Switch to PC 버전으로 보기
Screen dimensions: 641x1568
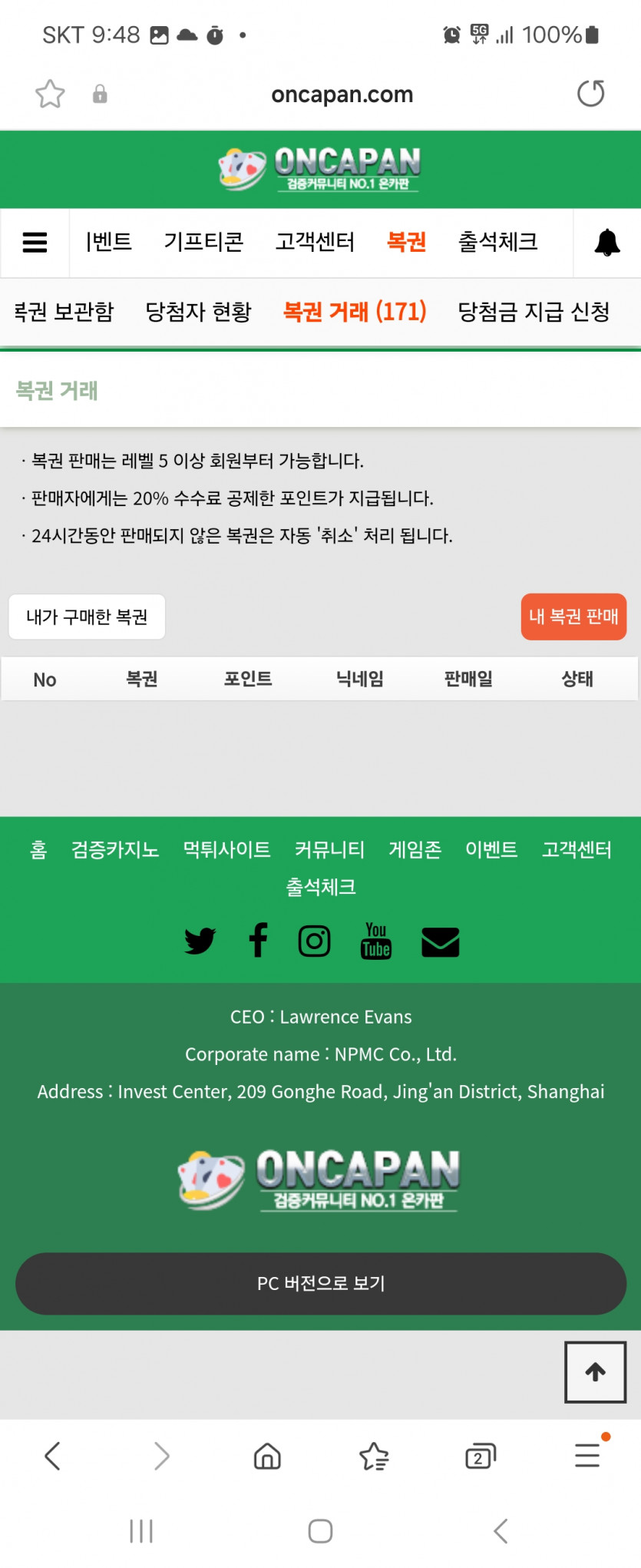coord(321,1283)
